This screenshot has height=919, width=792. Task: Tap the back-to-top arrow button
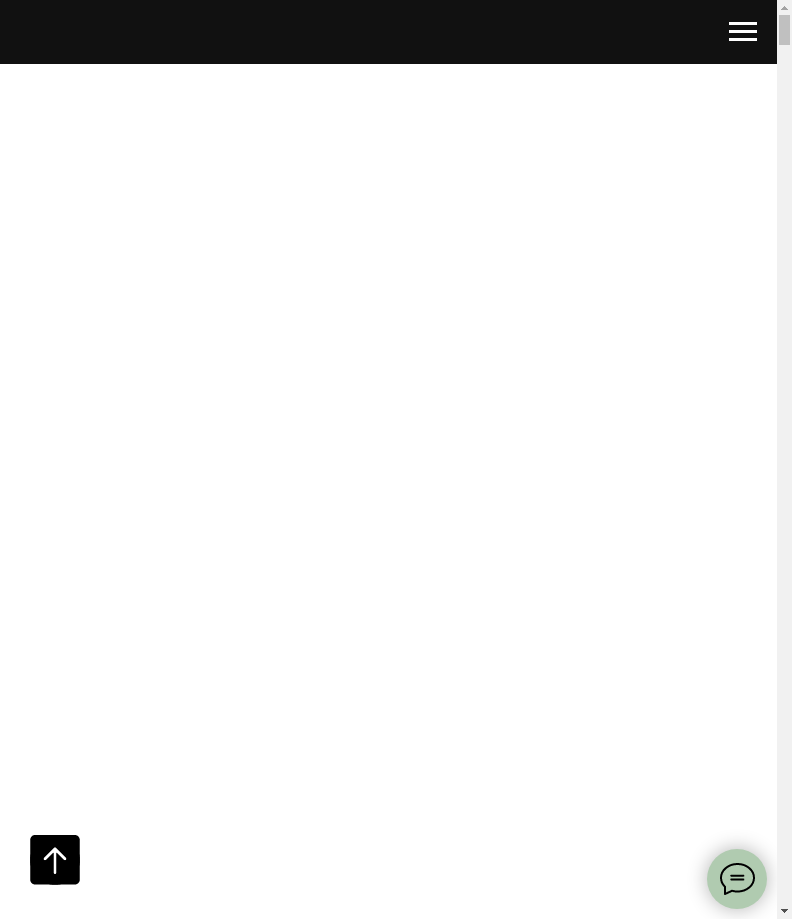(55, 859)
